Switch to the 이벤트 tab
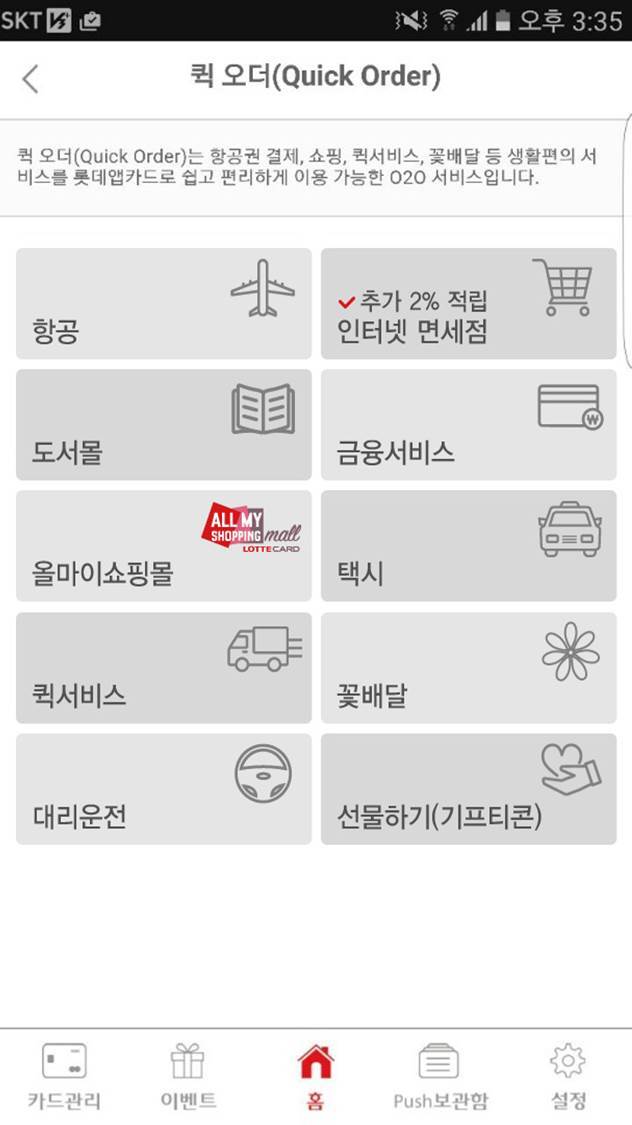The width and height of the screenshot is (632, 1125). click(188, 1076)
